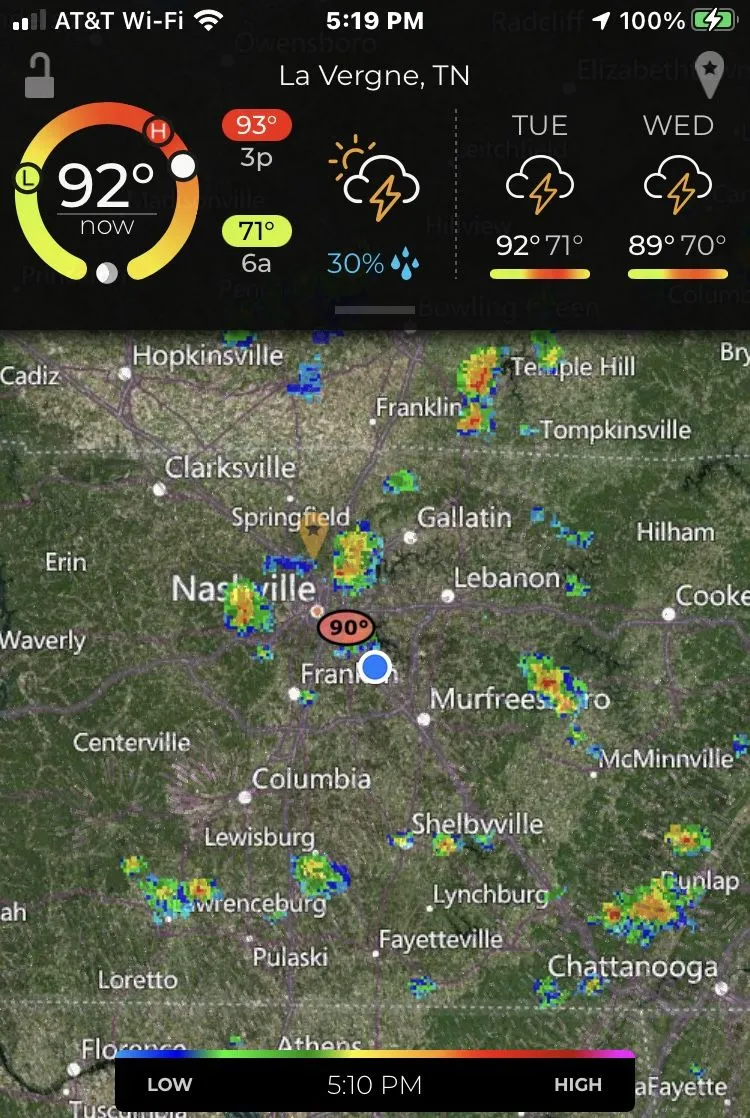The height and width of the screenshot is (1118, 750).
Task: Tap the 90° map temperature marker
Action: (x=346, y=628)
